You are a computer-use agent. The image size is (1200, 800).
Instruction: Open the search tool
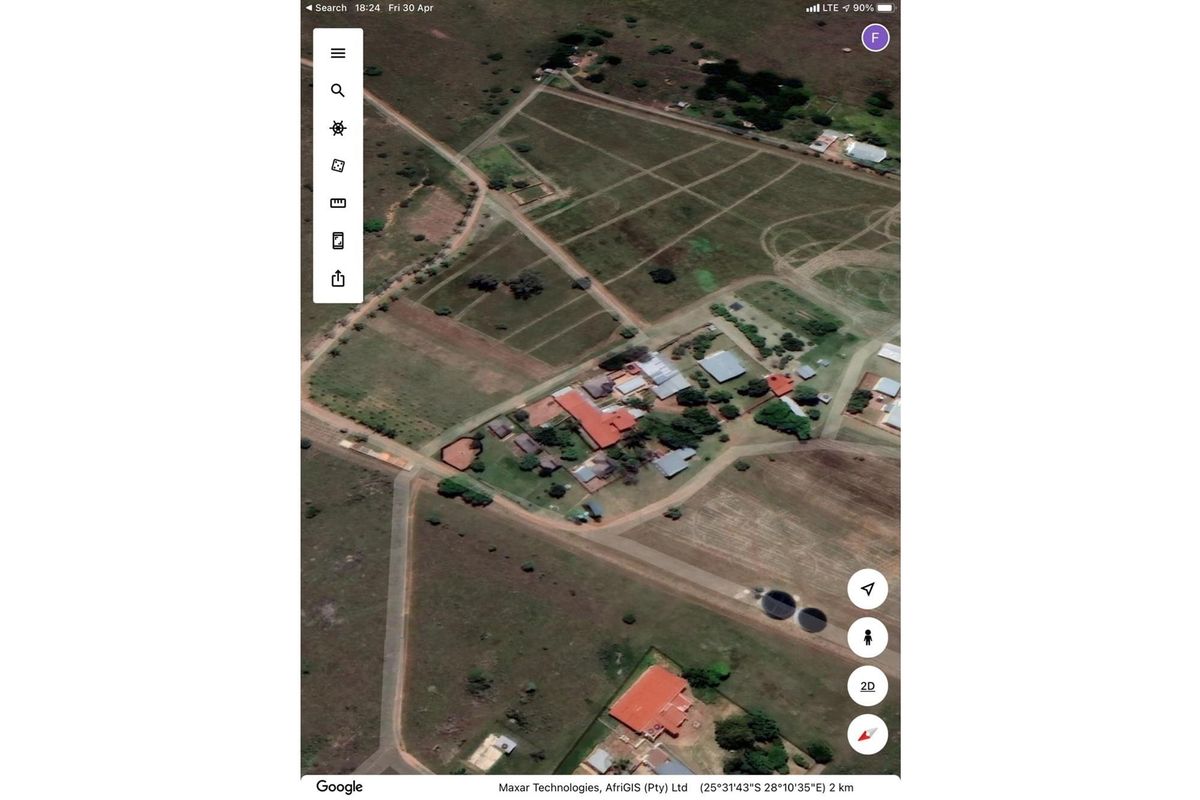pos(338,91)
